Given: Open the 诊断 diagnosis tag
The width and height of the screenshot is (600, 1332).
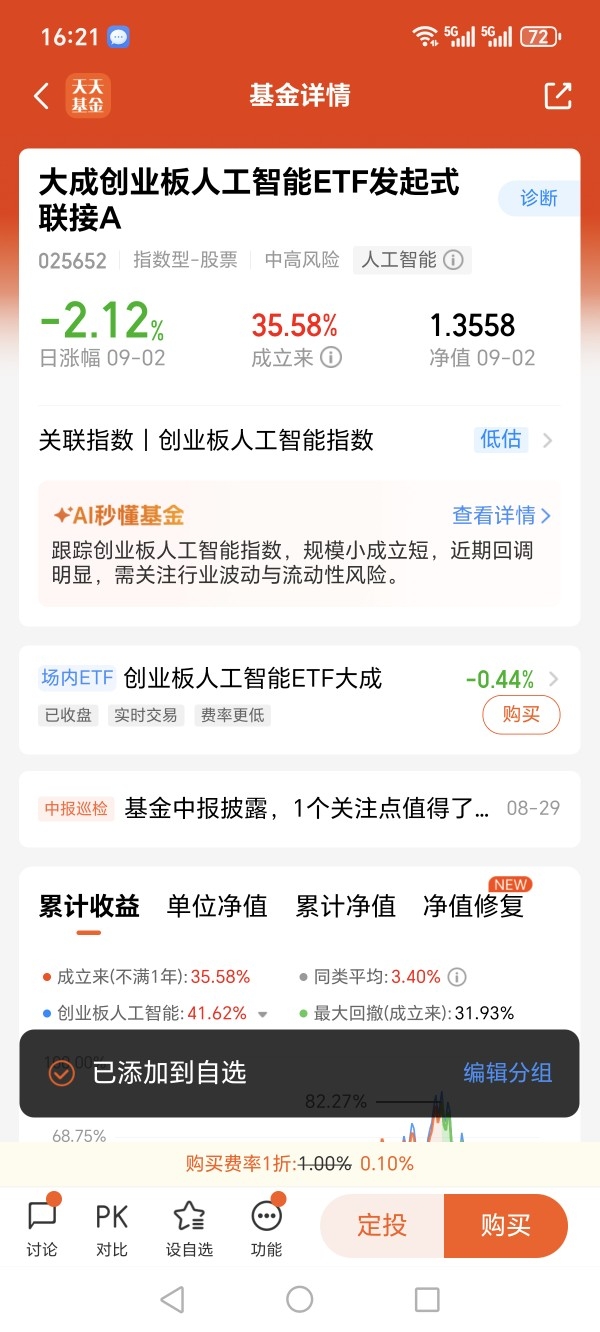Looking at the screenshot, I should tap(540, 198).
